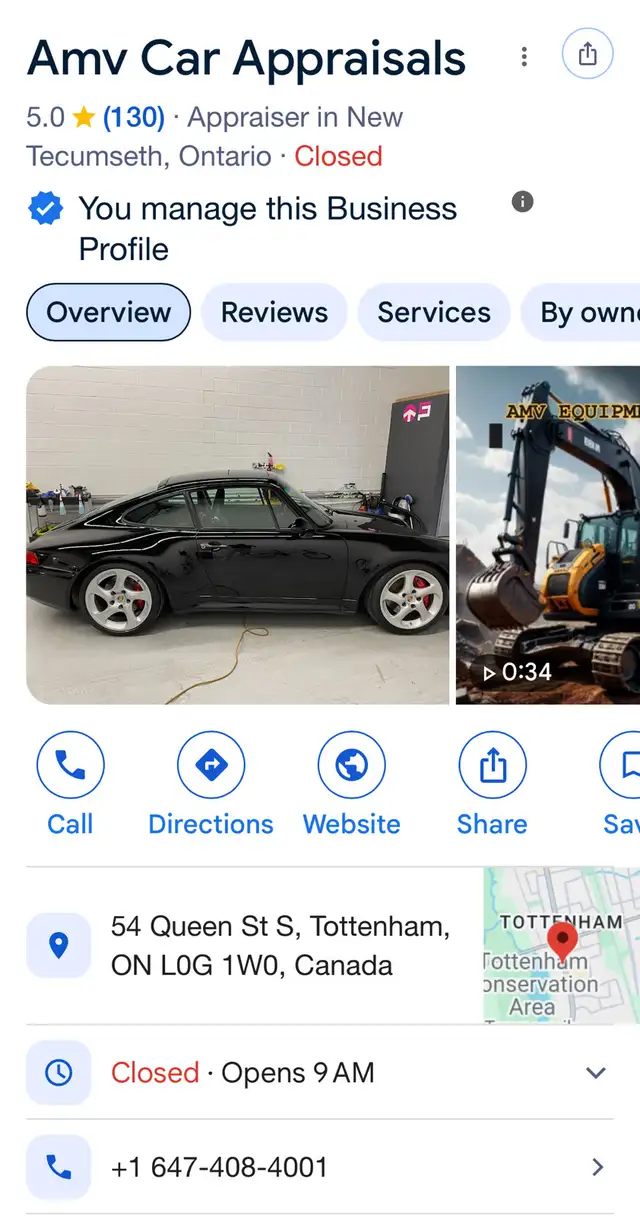Tap the info icon beside Business Profile

pos(522,202)
